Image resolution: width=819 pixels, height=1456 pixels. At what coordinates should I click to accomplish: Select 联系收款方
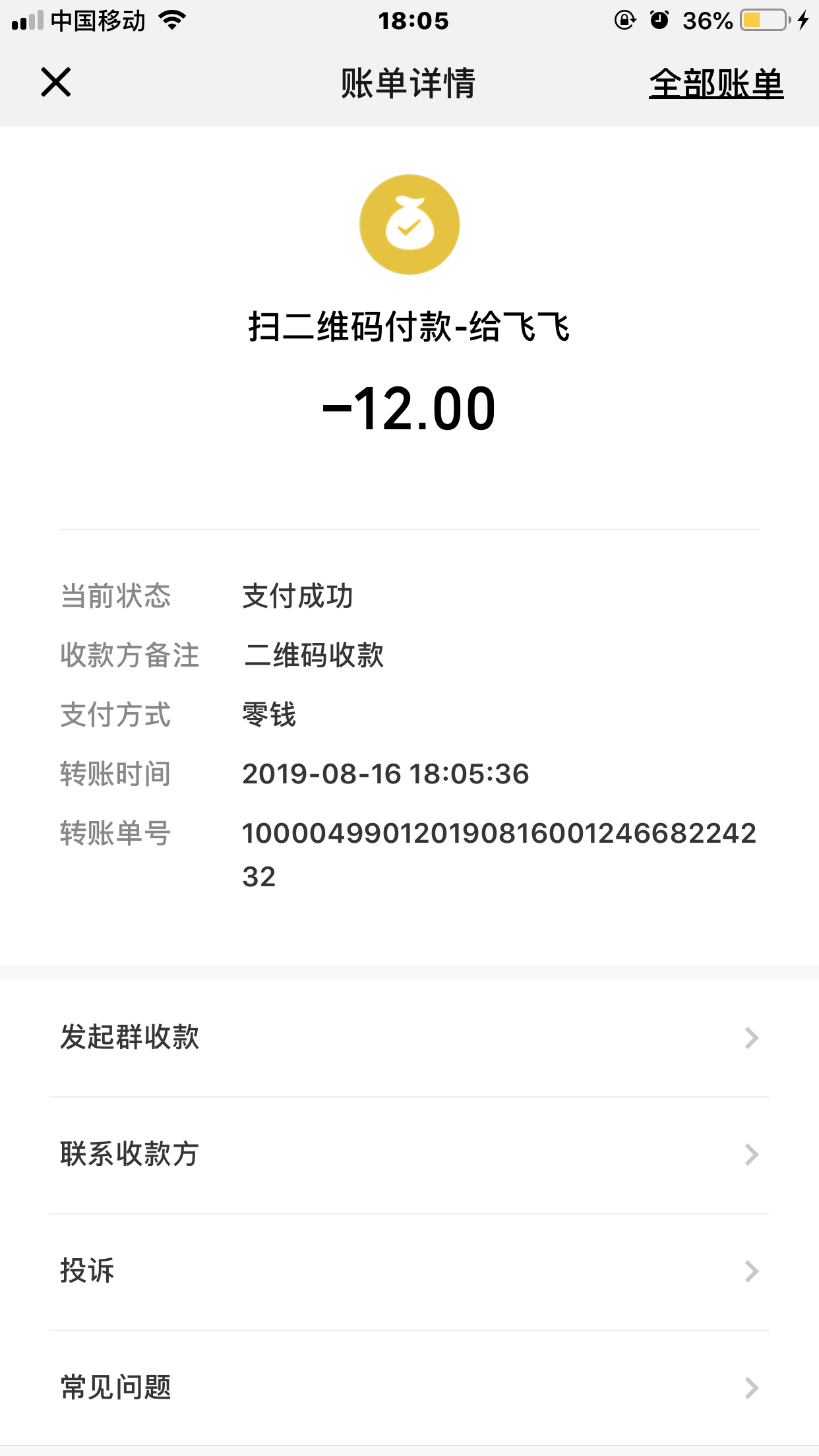click(409, 1154)
